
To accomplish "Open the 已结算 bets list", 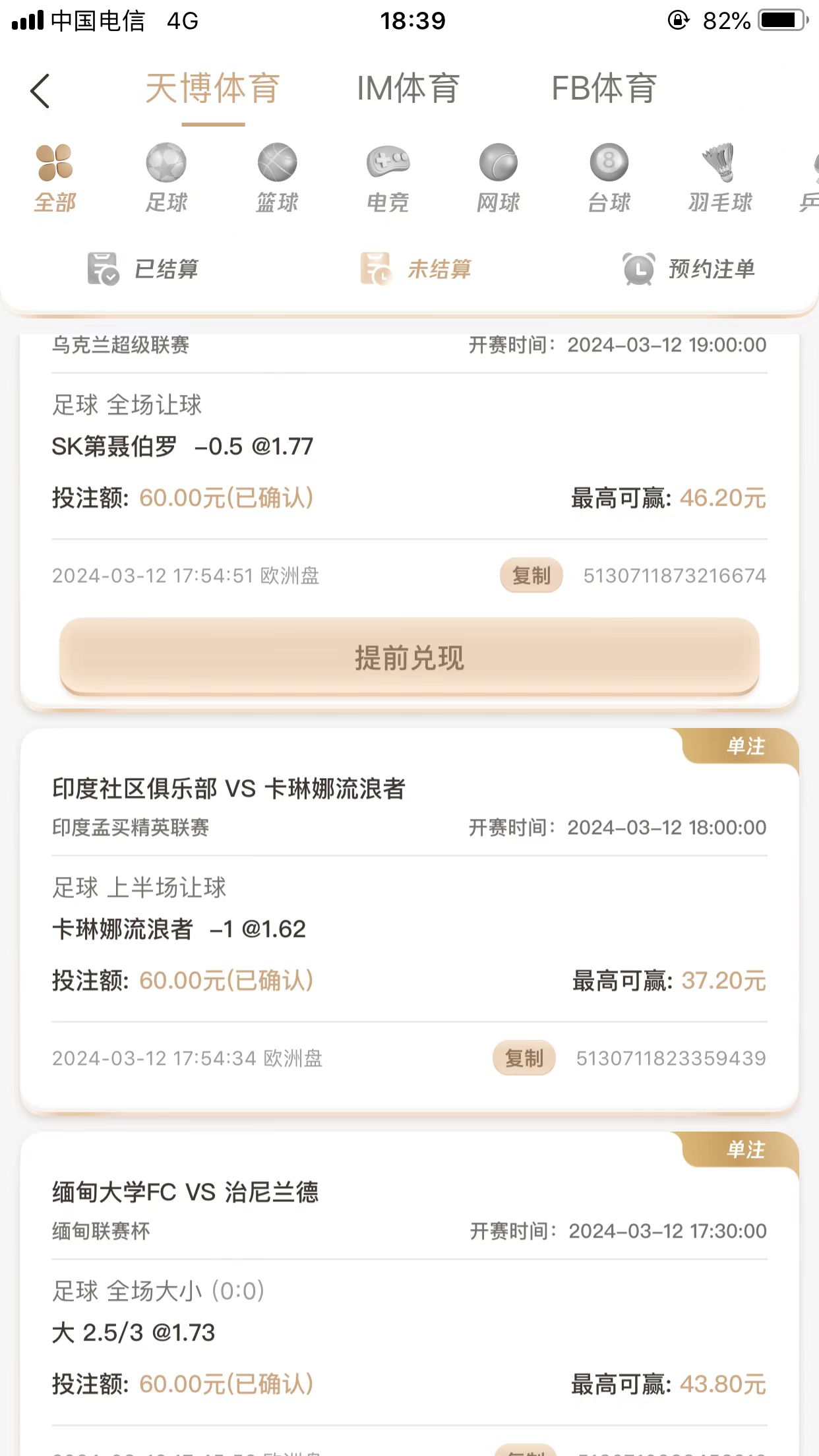I will click(144, 269).
